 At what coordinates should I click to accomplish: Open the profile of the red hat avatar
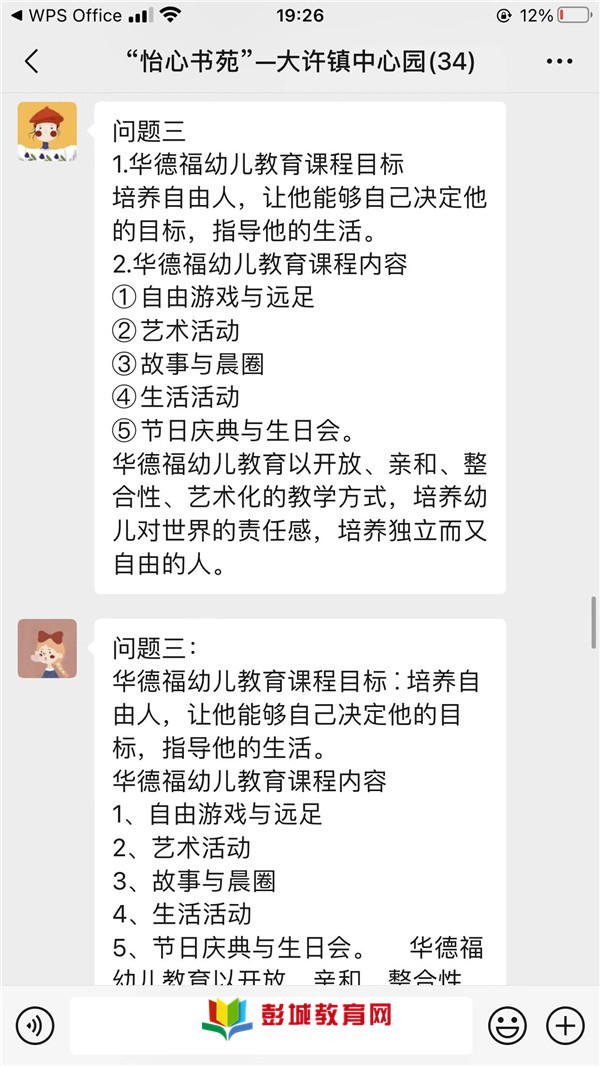point(47,131)
